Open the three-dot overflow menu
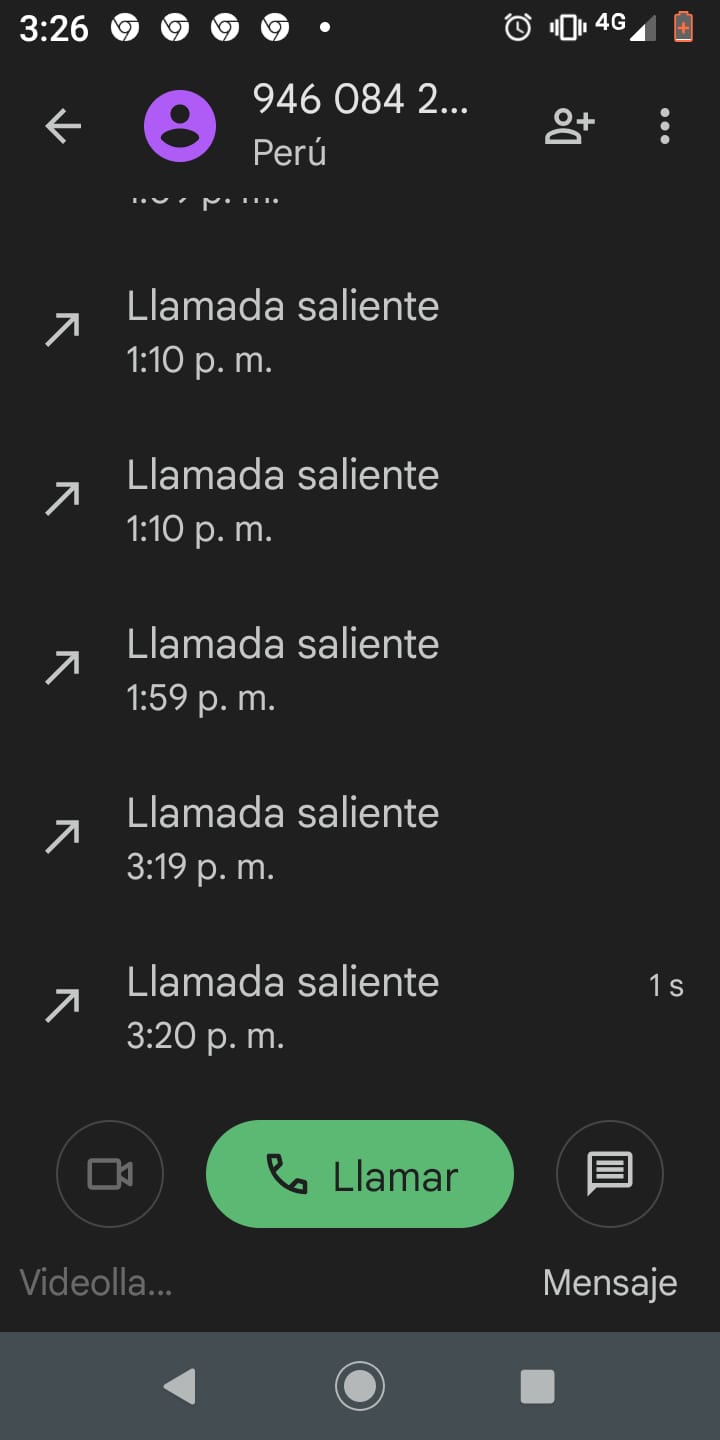 [665, 126]
